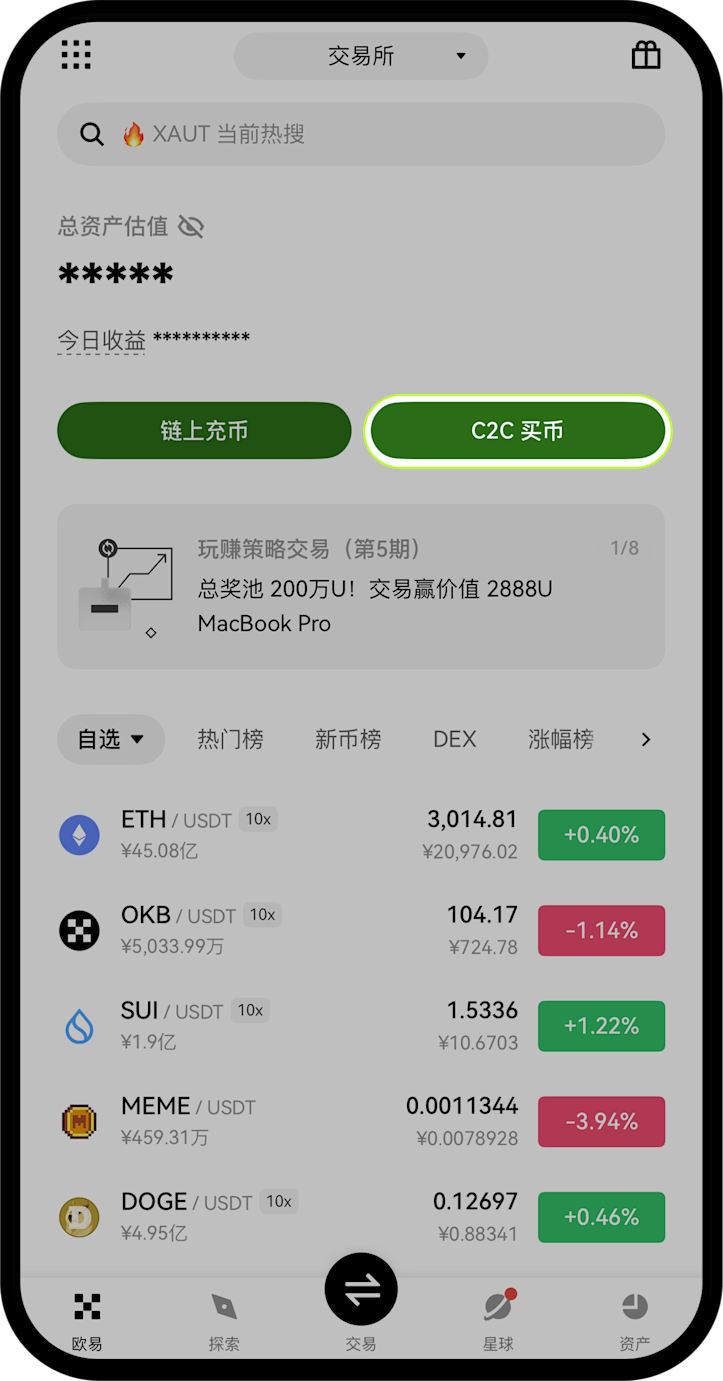The height and width of the screenshot is (1381, 723).
Task: Select the SUI coin logo
Action: 79,1025
